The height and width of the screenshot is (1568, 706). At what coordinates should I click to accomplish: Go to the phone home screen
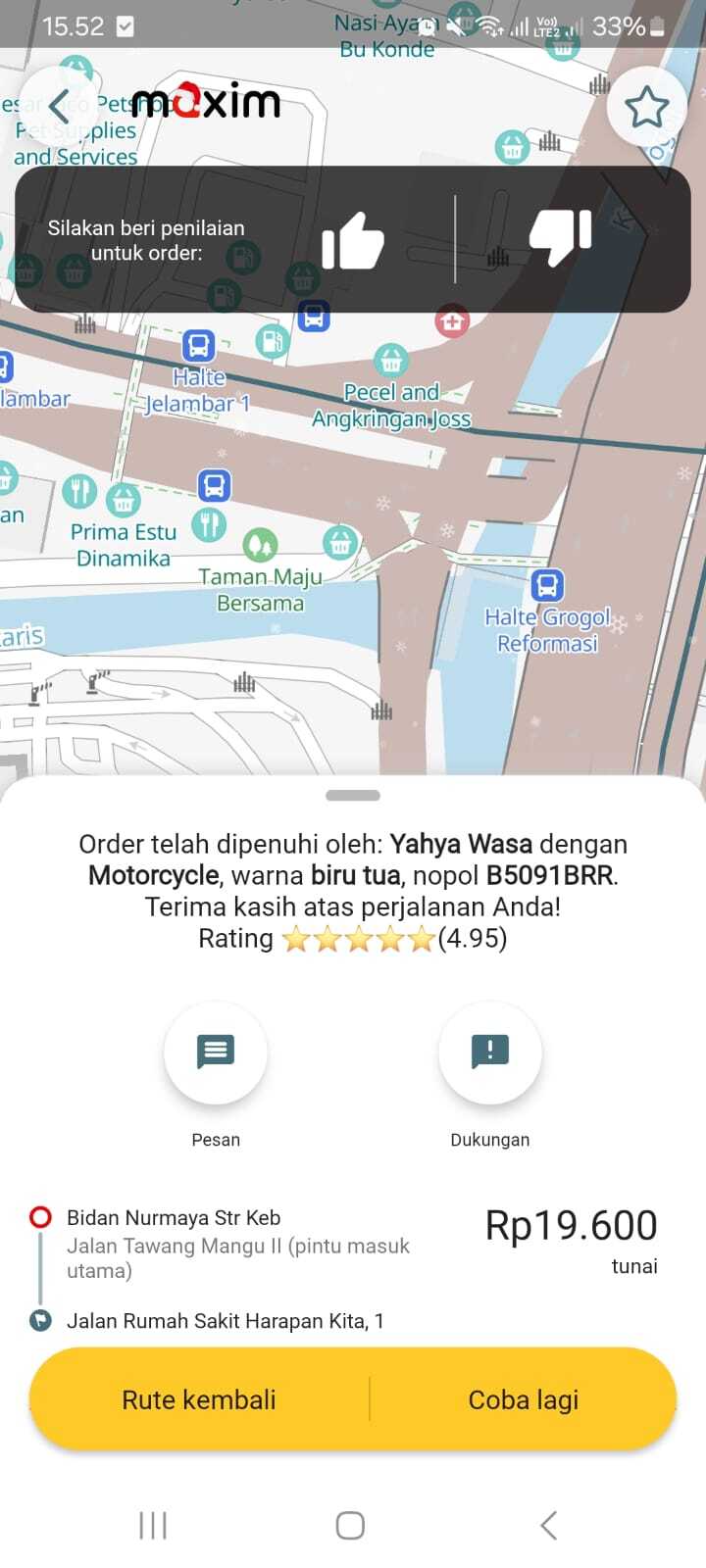[x=350, y=1525]
